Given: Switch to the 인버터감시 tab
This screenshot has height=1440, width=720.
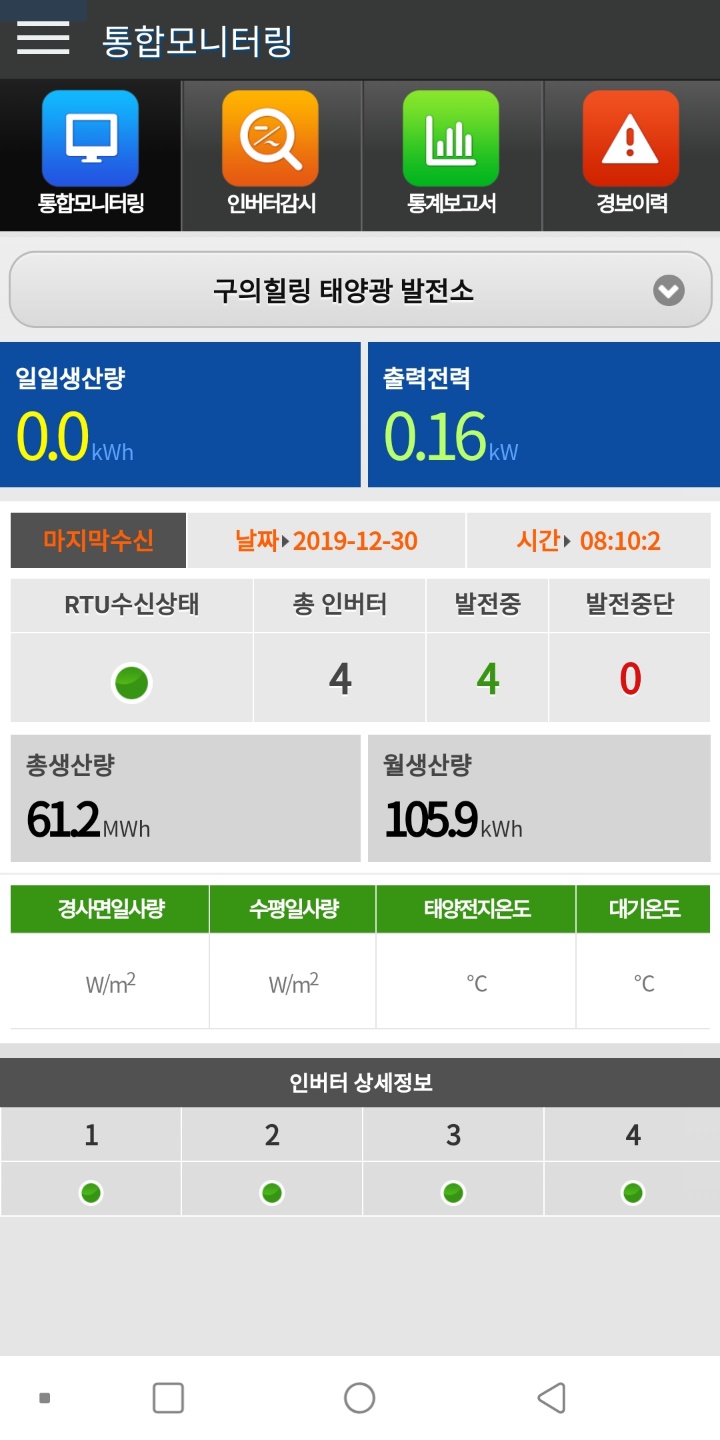Looking at the screenshot, I should 271,155.
